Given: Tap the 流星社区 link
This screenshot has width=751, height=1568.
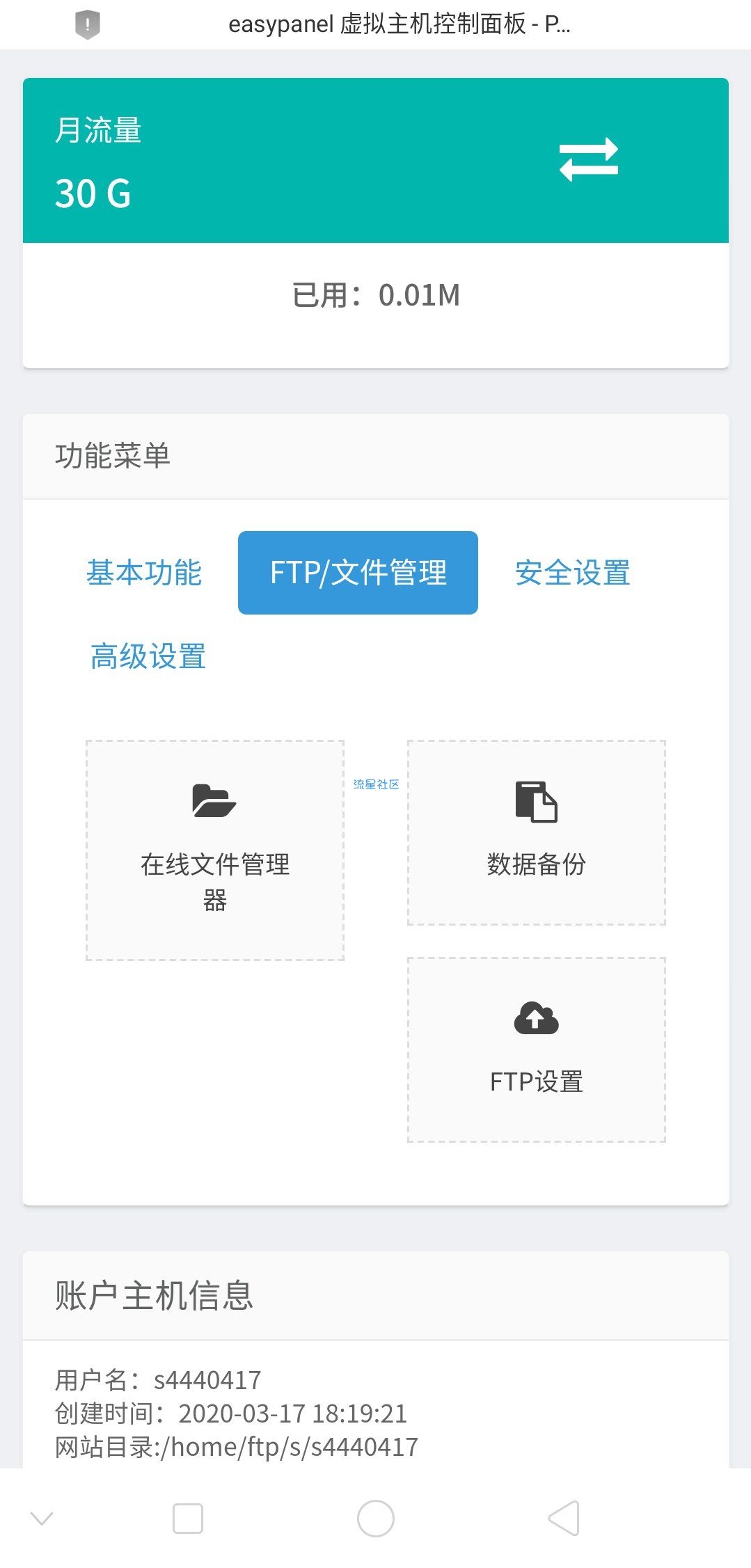Looking at the screenshot, I should [x=376, y=784].
